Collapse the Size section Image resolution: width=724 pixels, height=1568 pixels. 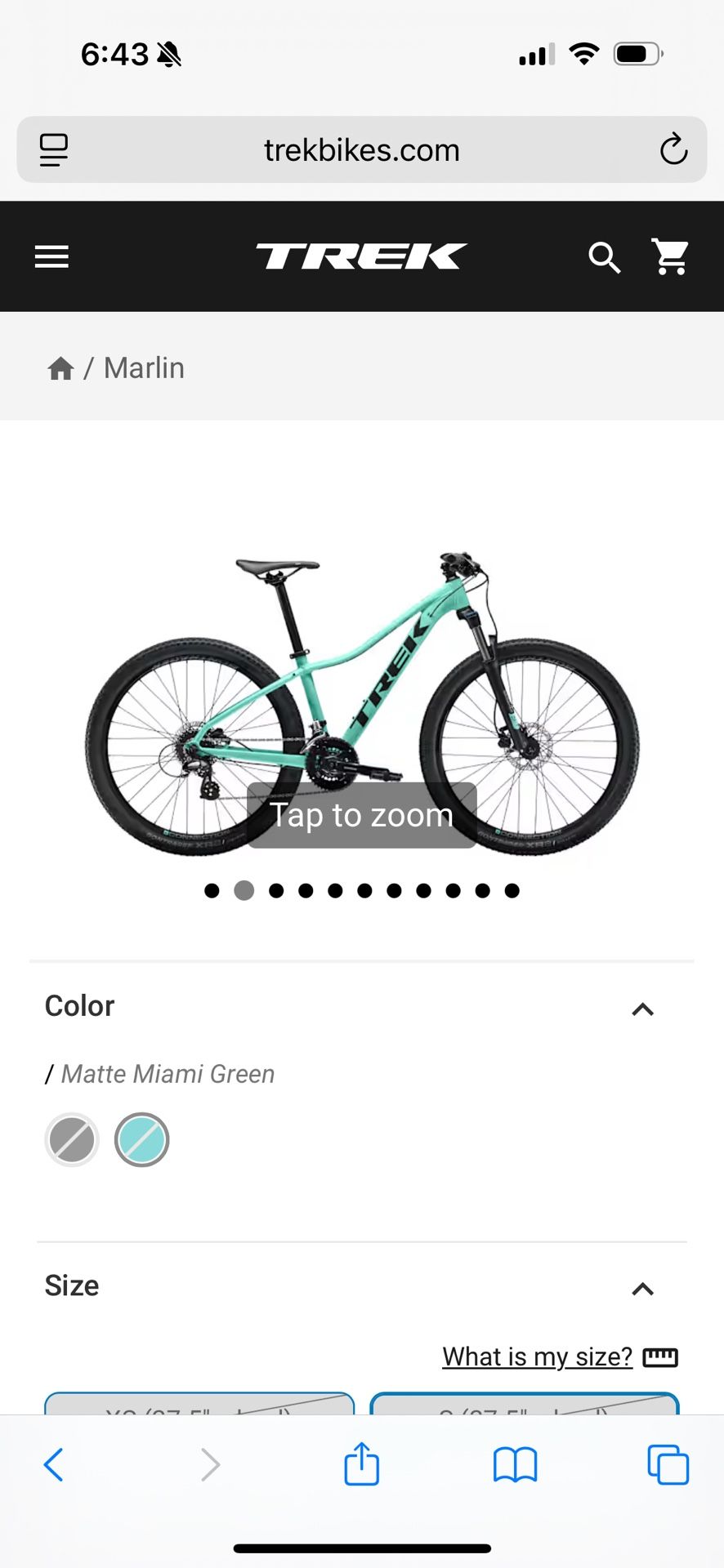643,1289
